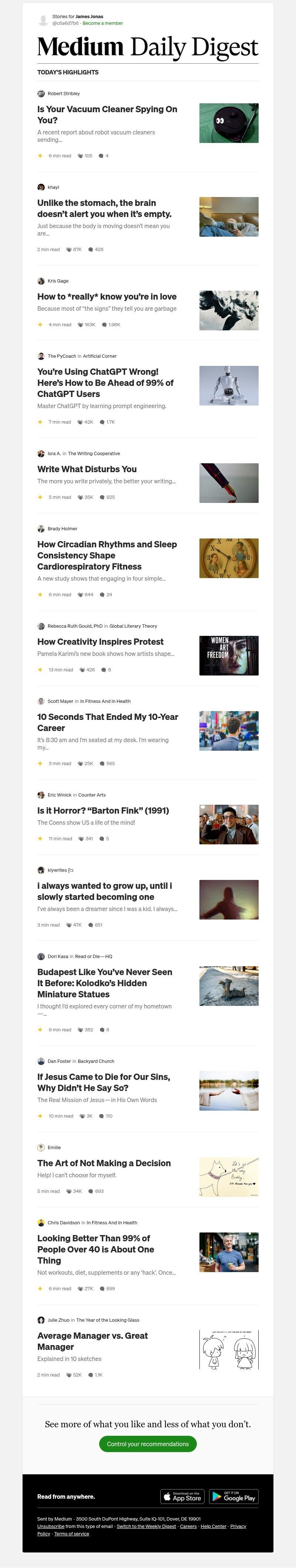
Task: Open the fountain pen article thumbnail
Action: 229,483
